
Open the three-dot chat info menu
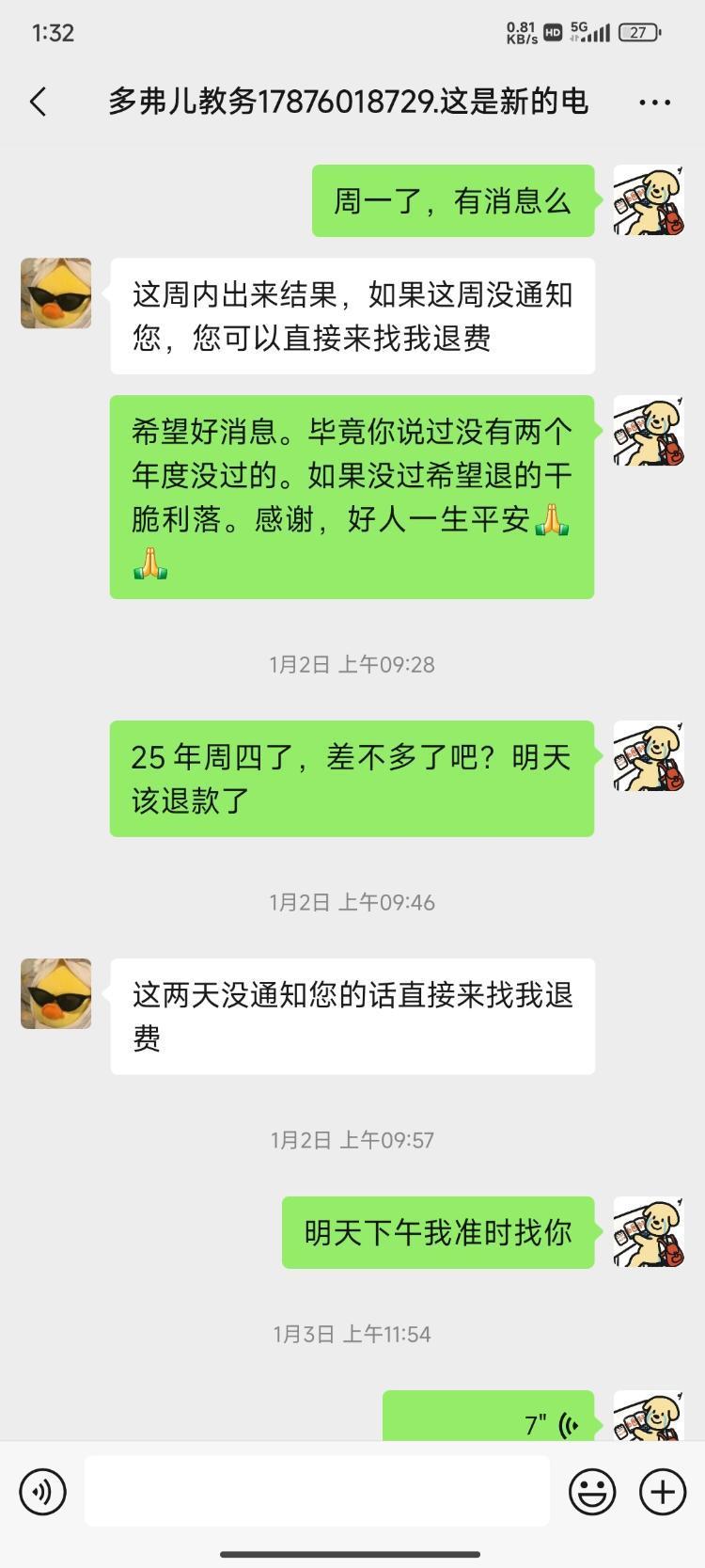(x=654, y=102)
